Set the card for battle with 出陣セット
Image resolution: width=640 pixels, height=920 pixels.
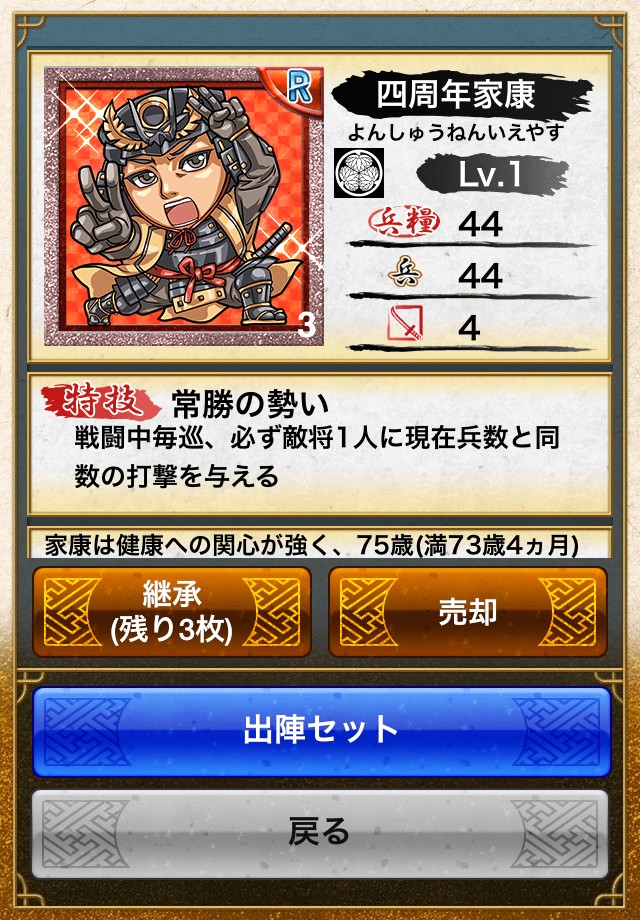pyautogui.click(x=320, y=731)
